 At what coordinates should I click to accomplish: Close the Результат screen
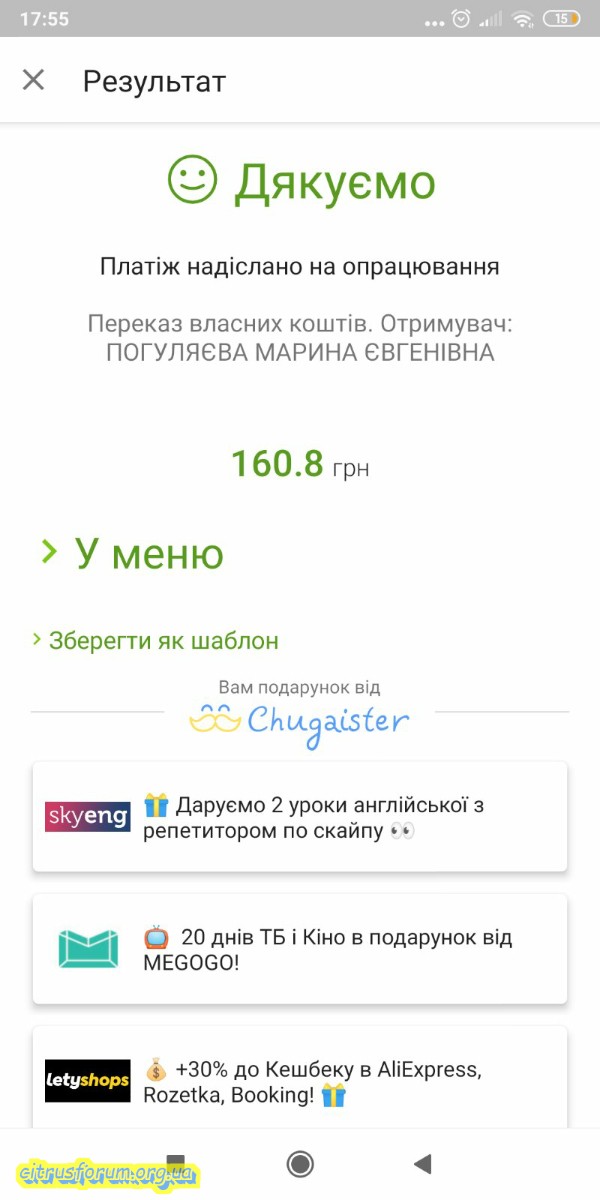(x=34, y=80)
